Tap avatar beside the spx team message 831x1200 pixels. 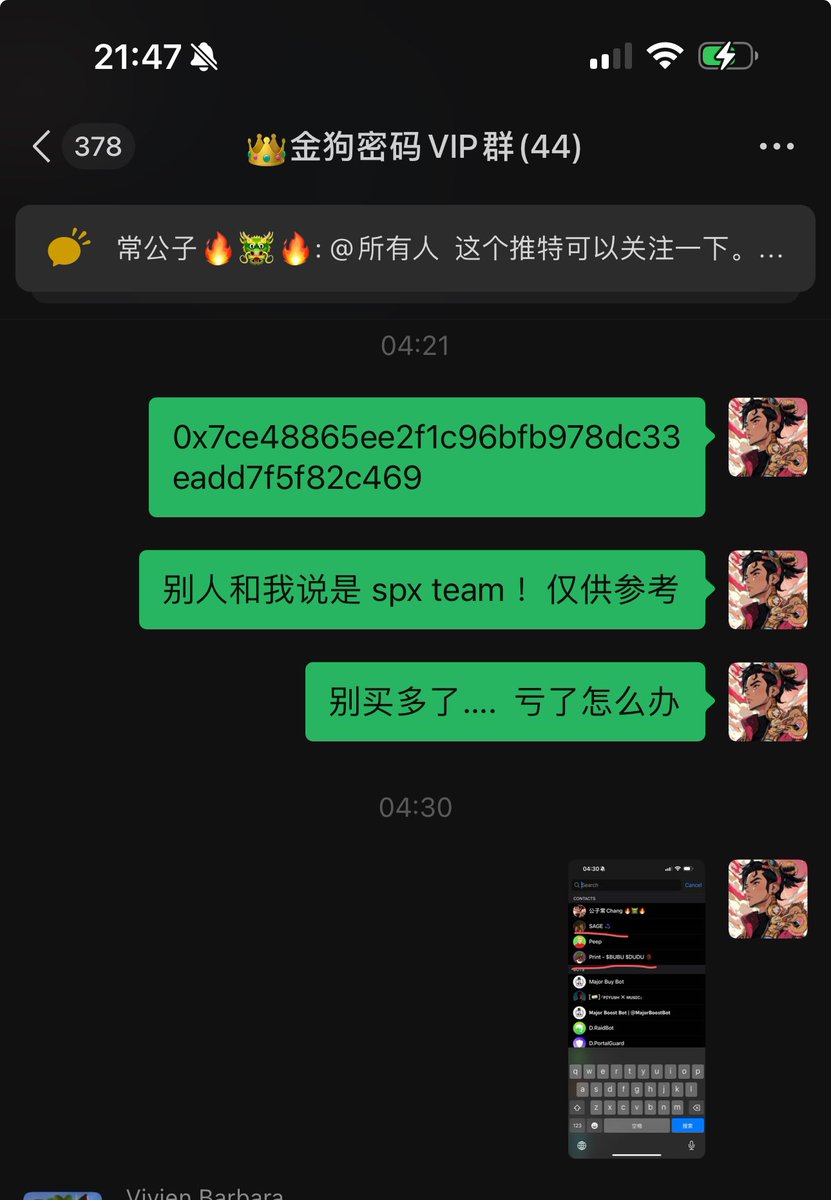pos(767,589)
